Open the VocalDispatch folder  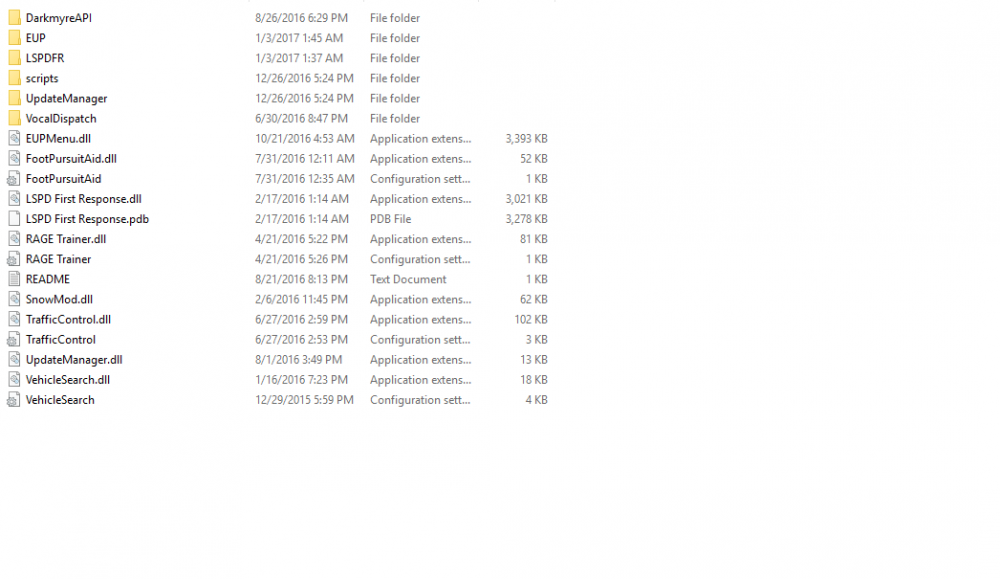tap(61, 118)
